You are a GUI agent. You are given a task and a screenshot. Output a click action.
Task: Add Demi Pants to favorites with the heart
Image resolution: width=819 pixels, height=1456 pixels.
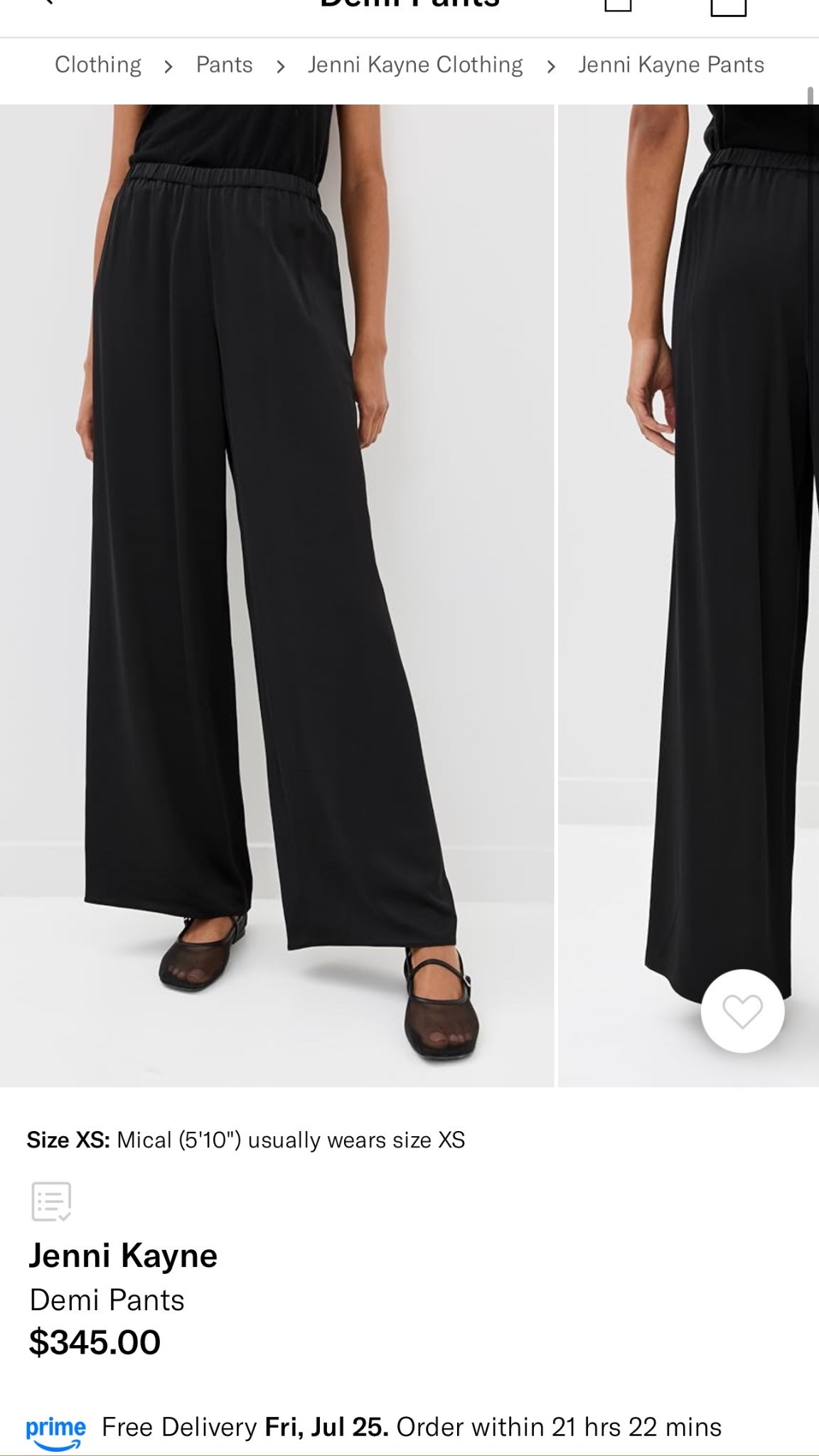pyautogui.click(x=742, y=1010)
